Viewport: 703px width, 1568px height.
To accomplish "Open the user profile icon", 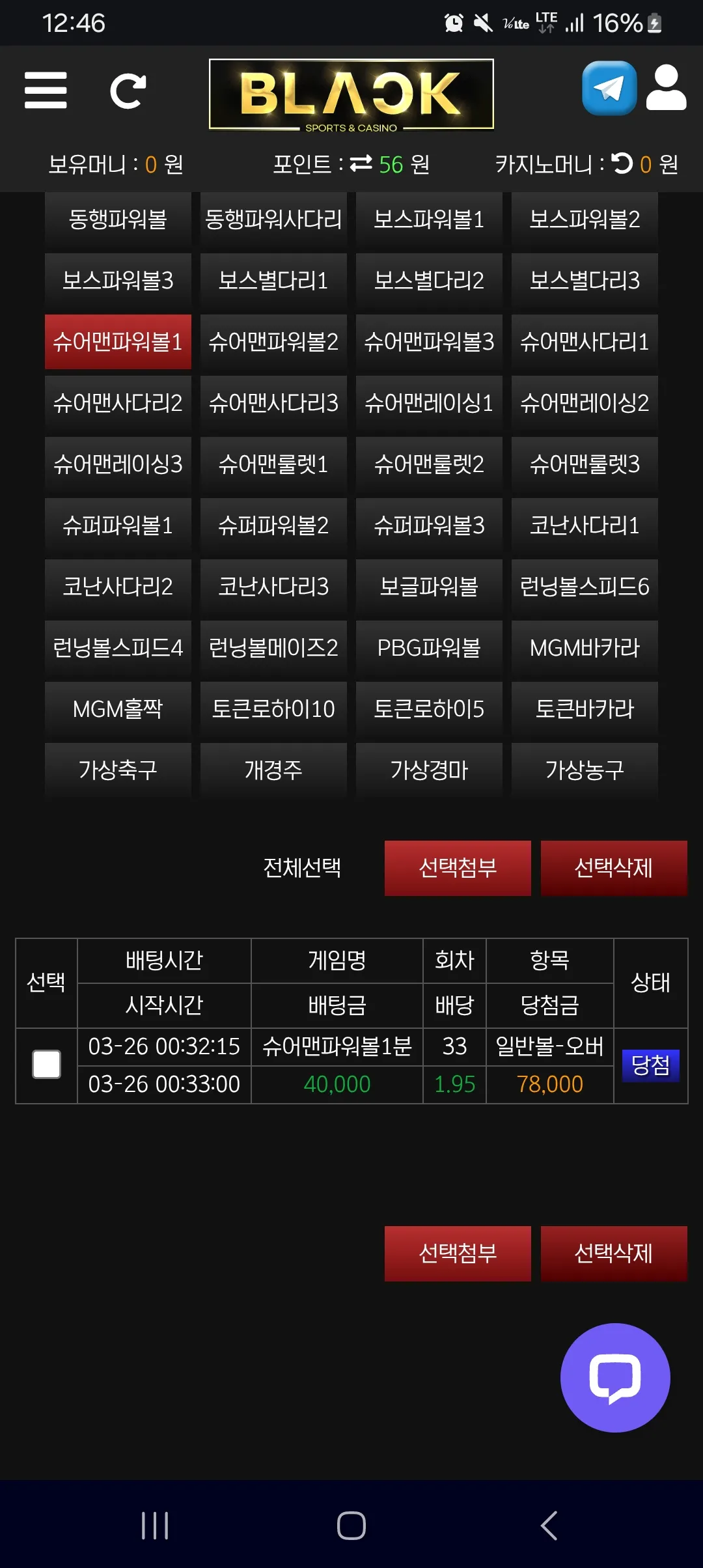I will [x=666, y=87].
